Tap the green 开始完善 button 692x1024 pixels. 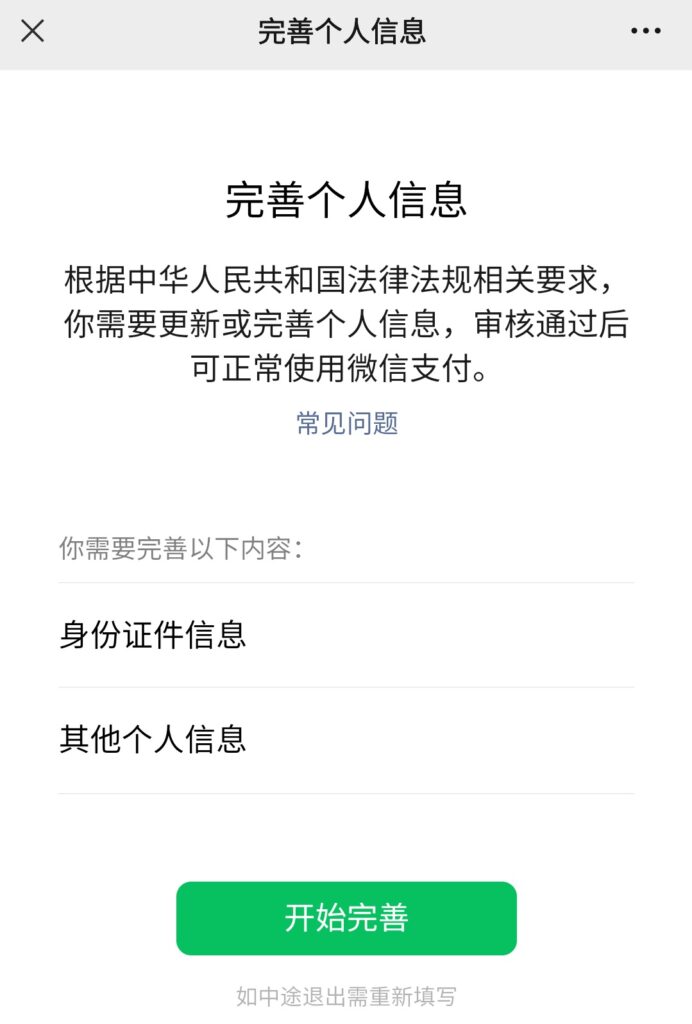click(x=346, y=918)
